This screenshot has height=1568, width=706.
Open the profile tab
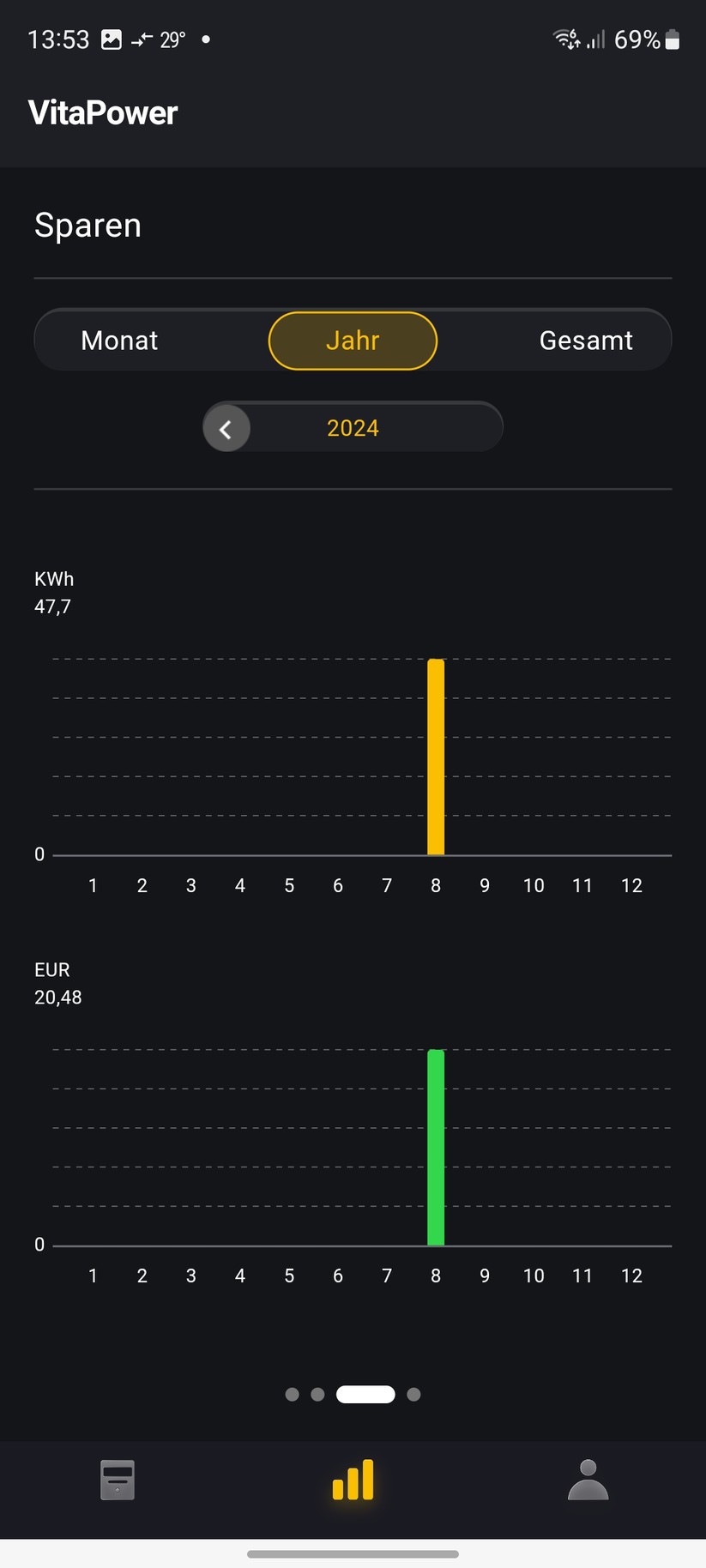pyautogui.click(x=588, y=1480)
